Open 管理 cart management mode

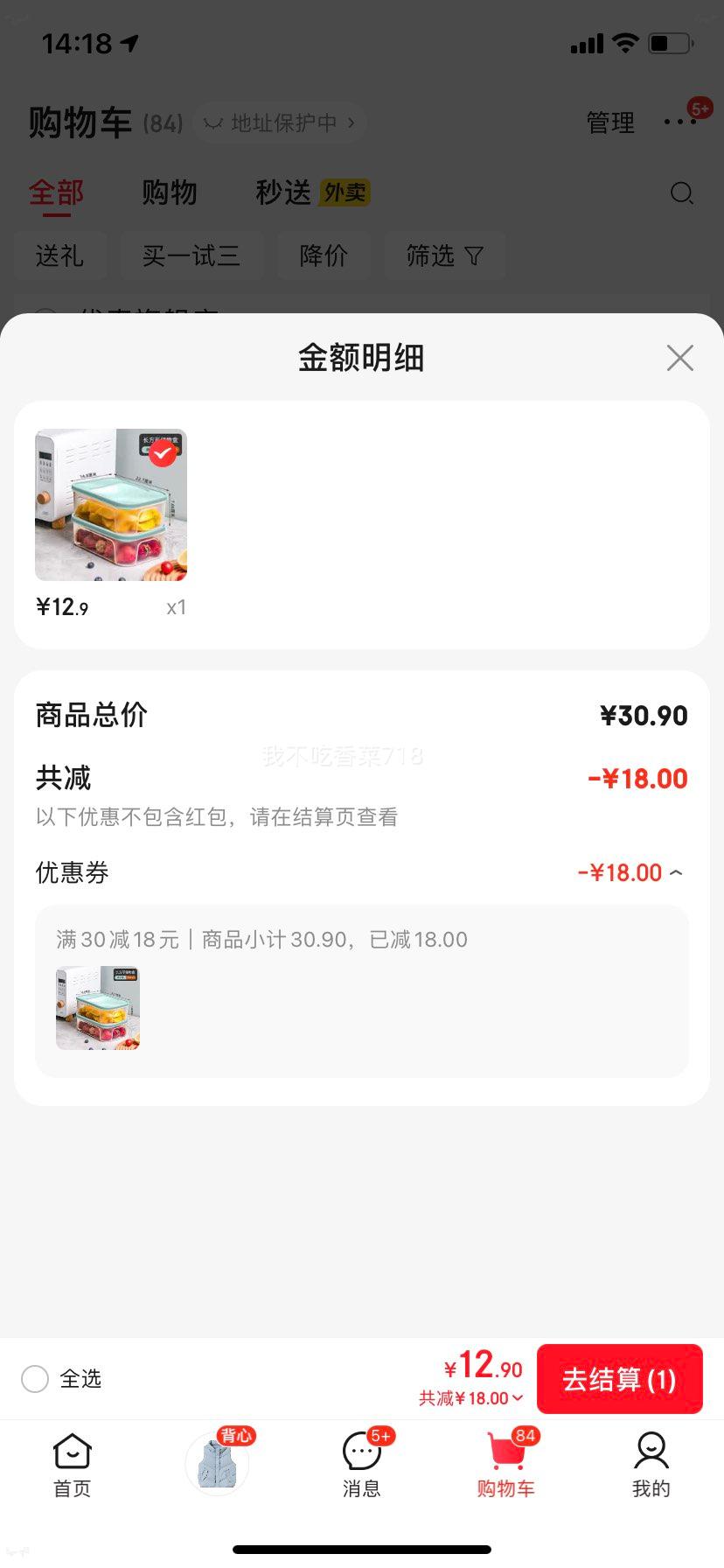coord(610,122)
